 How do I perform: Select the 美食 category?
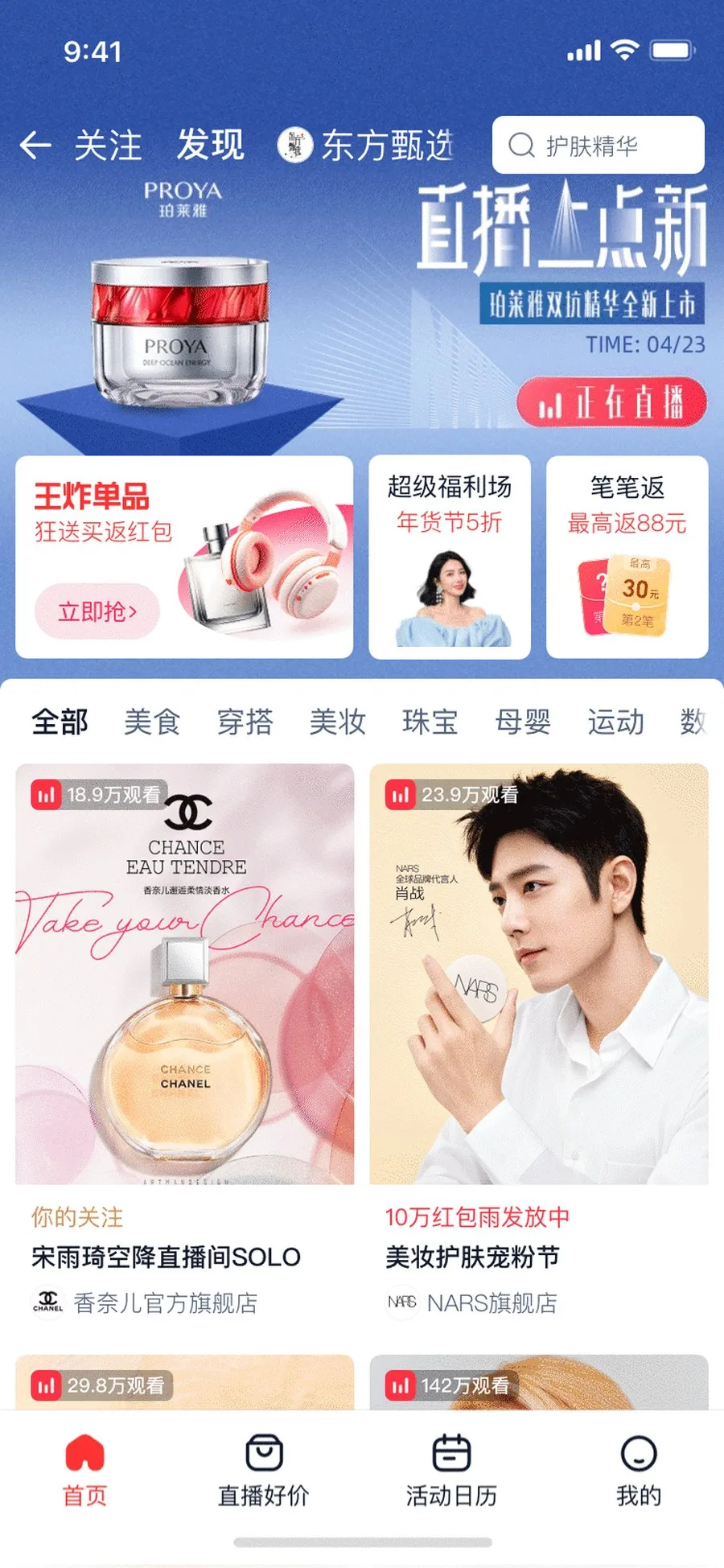click(152, 722)
